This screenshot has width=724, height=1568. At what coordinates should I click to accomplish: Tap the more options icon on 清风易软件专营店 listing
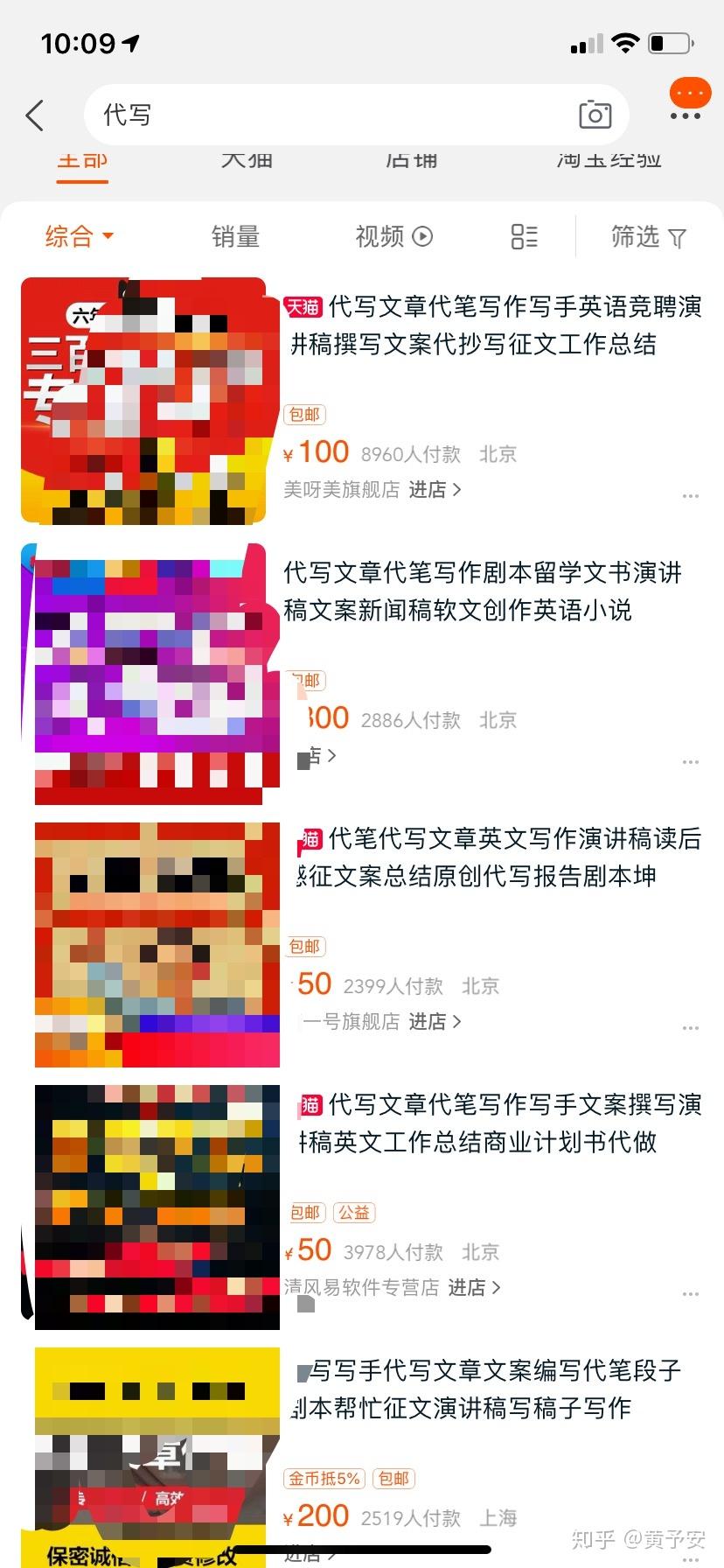690,1293
